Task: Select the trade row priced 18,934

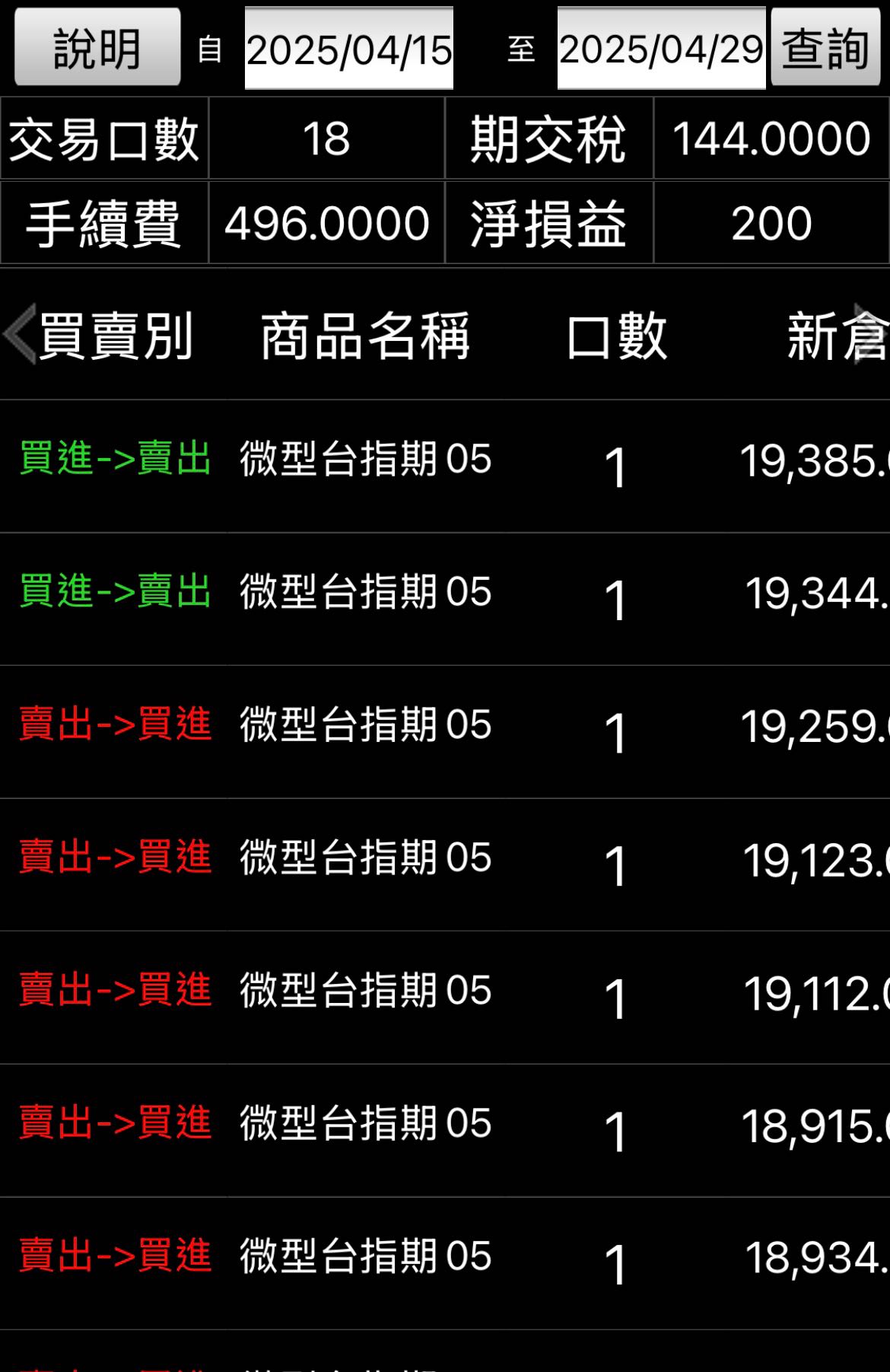Action: tap(445, 1254)
